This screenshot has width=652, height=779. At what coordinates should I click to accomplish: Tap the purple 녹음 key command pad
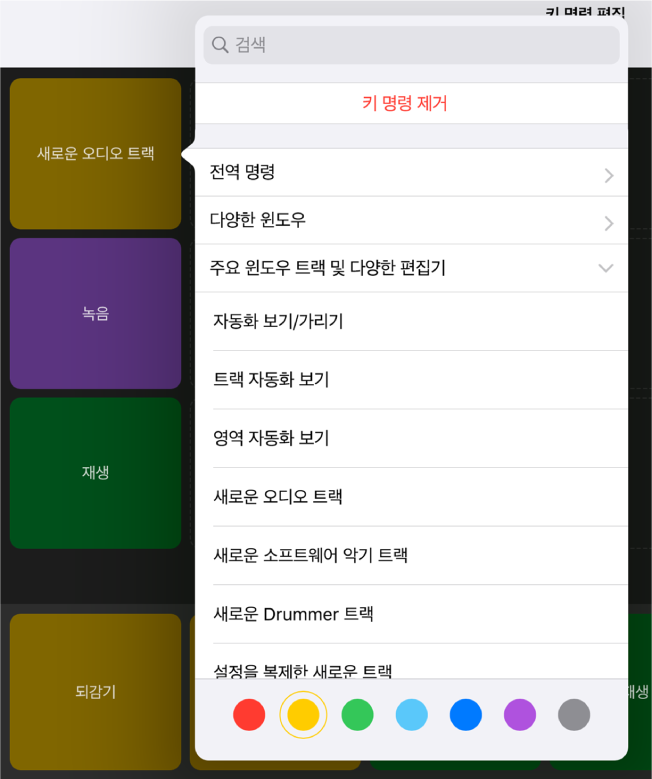(96, 313)
